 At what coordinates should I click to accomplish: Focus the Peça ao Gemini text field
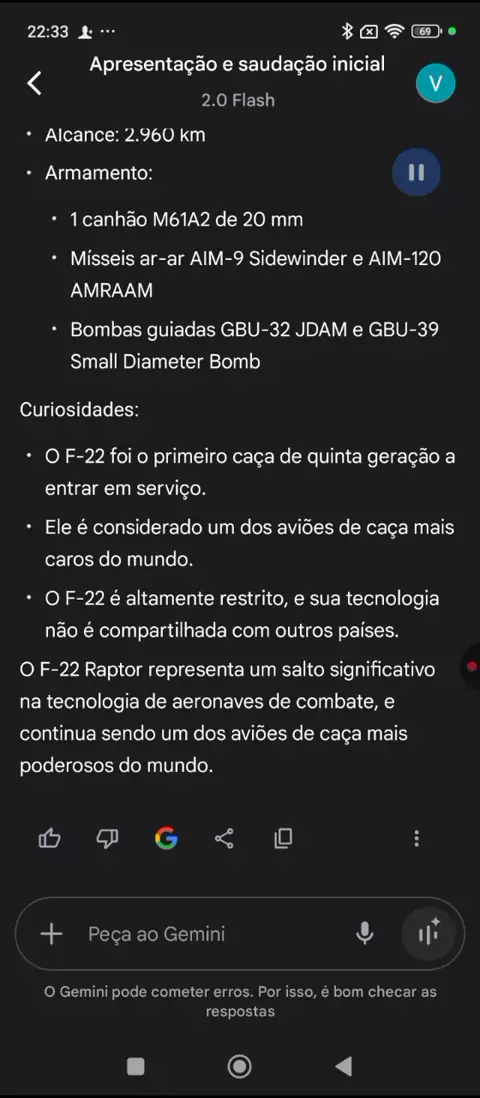tap(210, 933)
